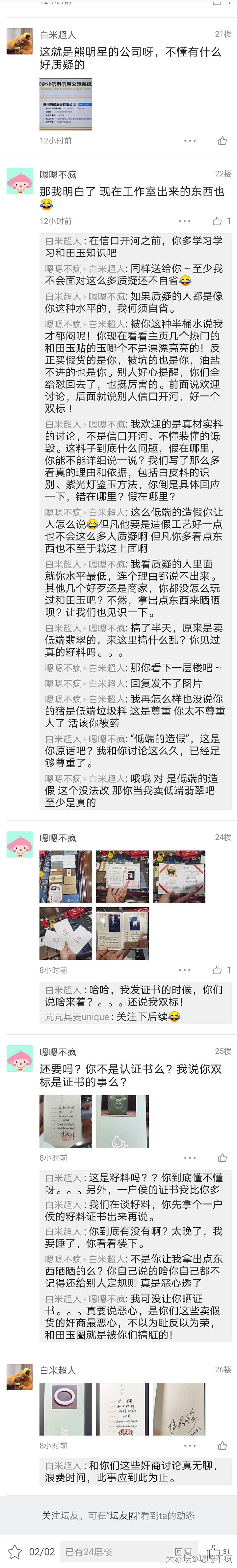The width and height of the screenshot is (237, 1568).
Task: Open overflow menu on floor 24 post
Action: 185,970
